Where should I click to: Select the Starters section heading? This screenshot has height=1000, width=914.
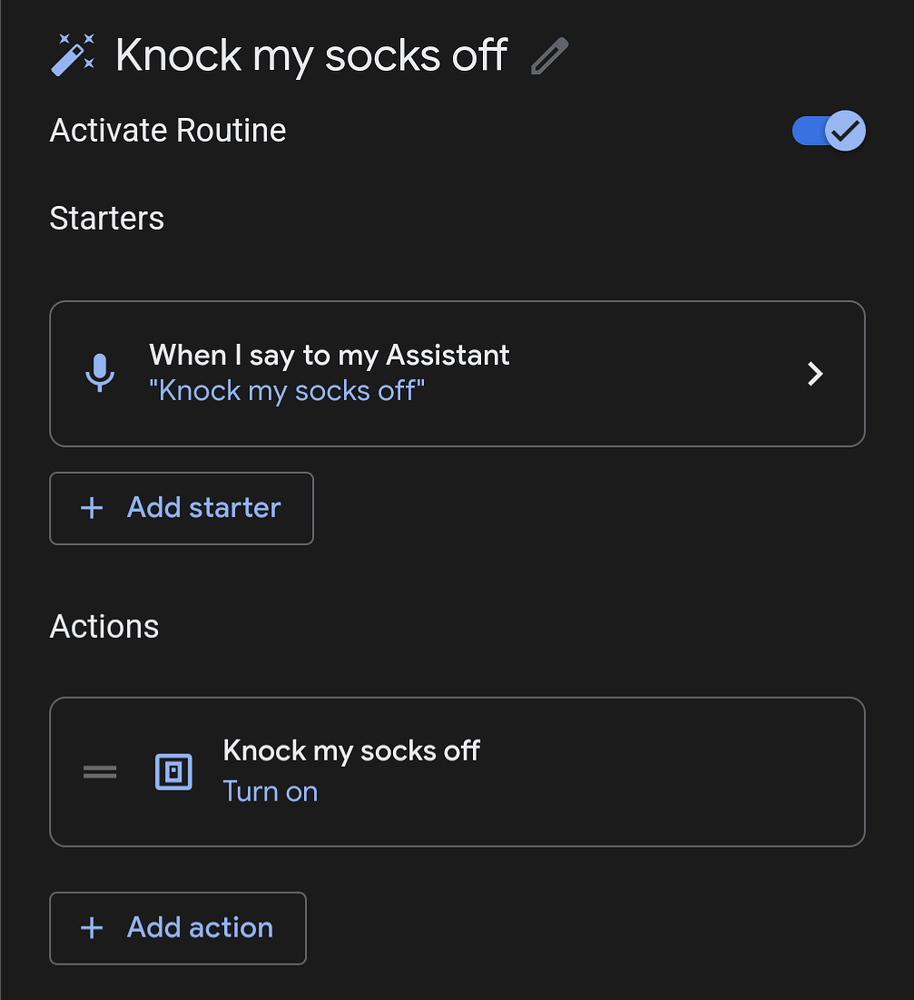[x=106, y=218]
